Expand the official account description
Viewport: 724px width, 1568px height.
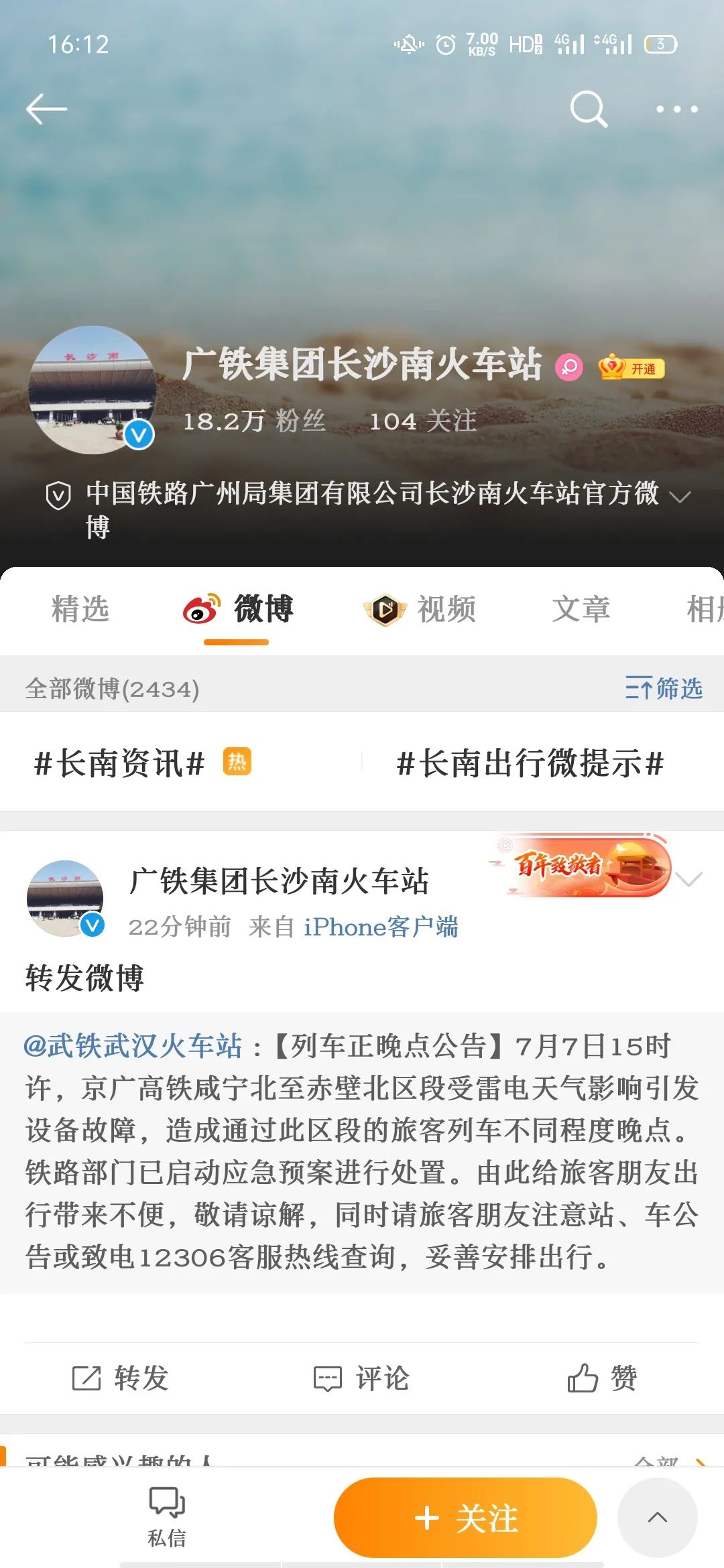[x=680, y=497]
